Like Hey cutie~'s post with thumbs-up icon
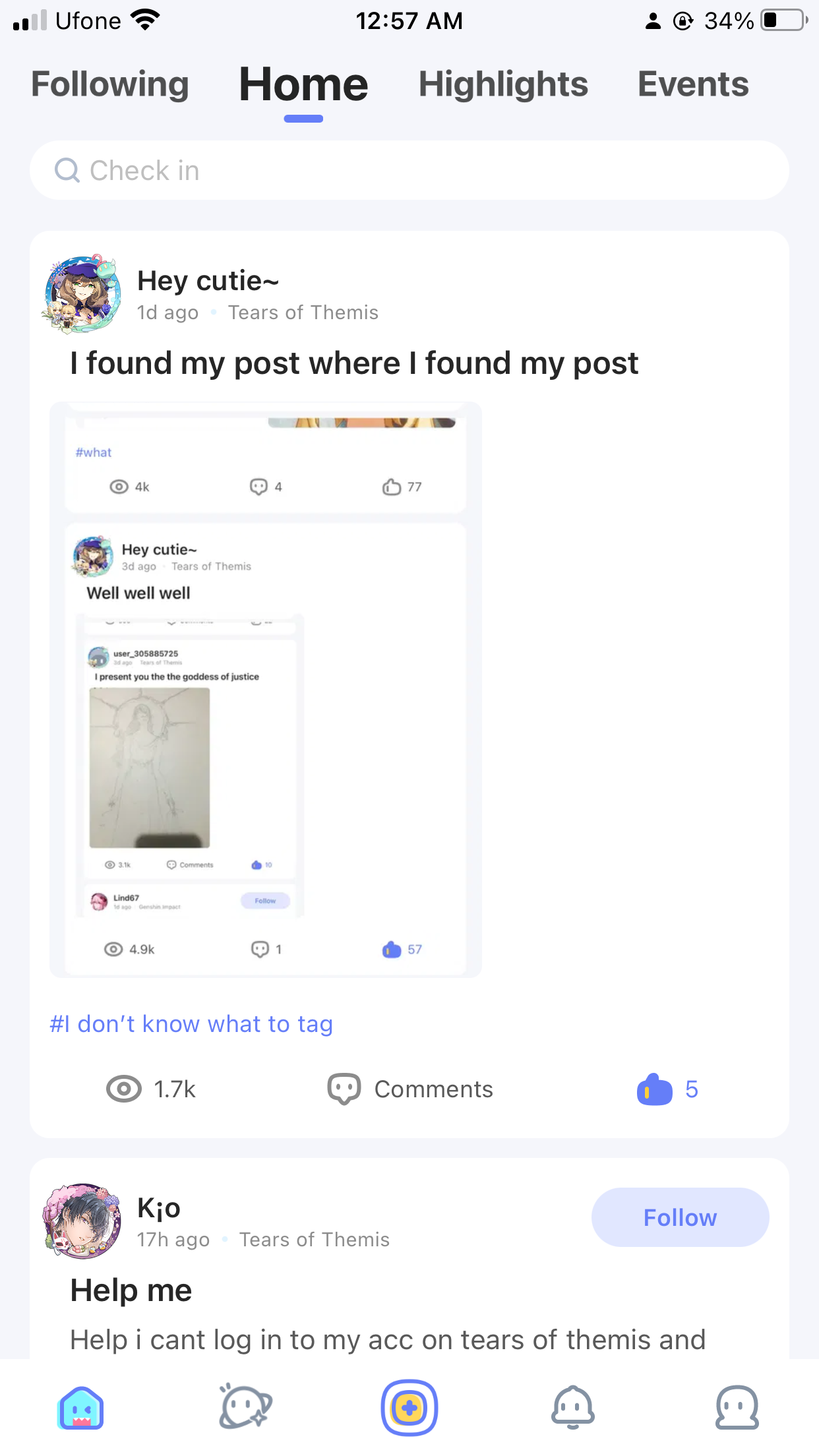The image size is (819, 1456). point(653,1089)
